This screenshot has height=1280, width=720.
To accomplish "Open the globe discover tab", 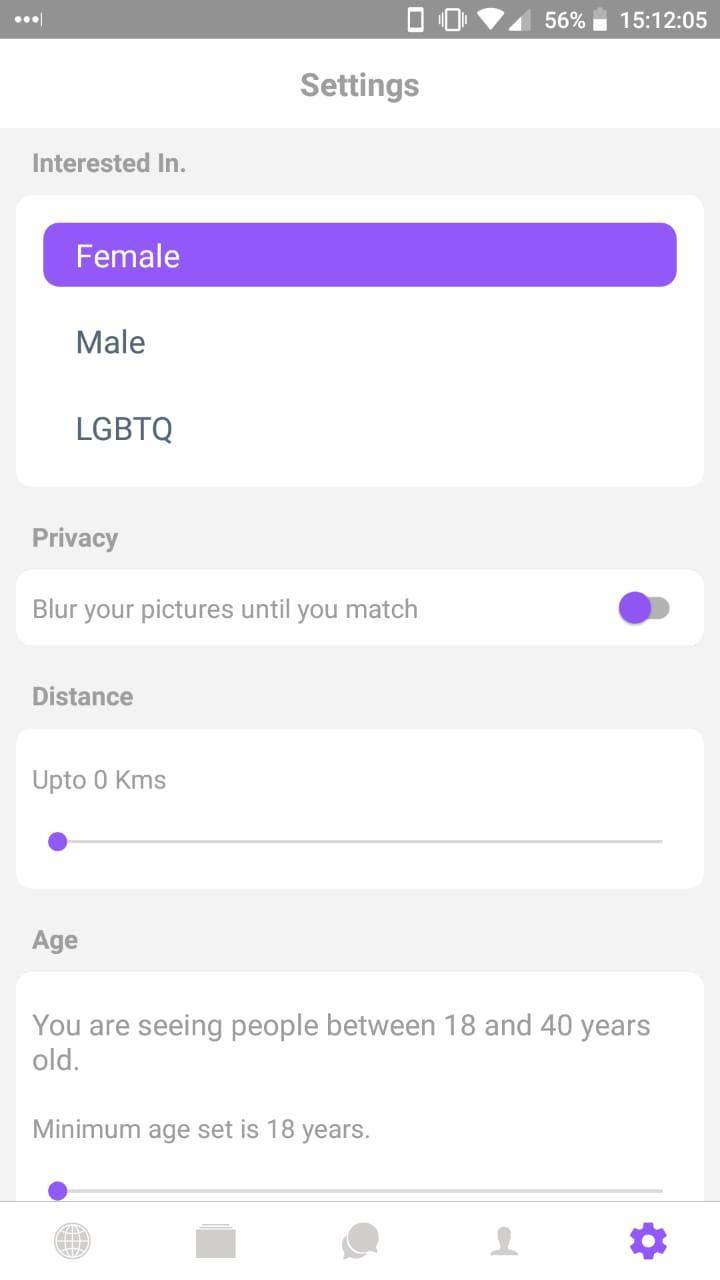I will point(72,1241).
